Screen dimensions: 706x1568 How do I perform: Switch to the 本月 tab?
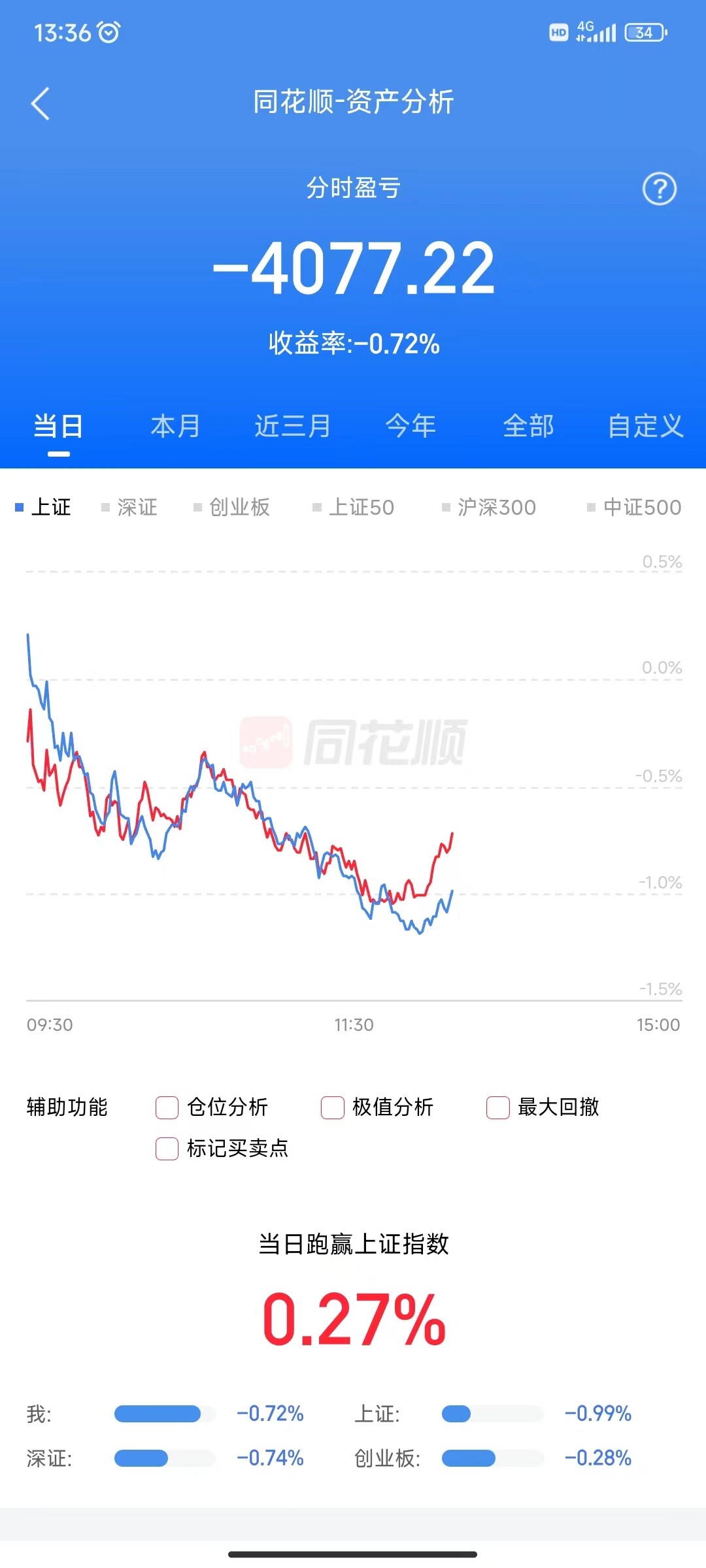click(175, 426)
